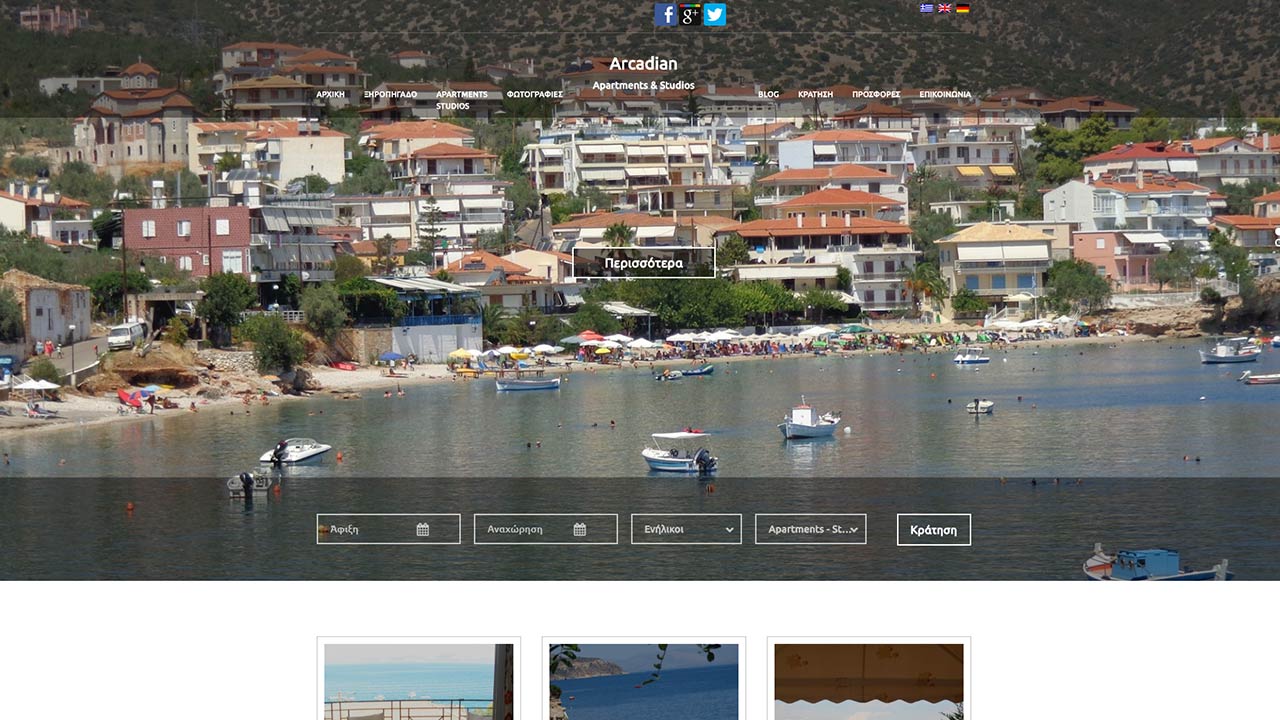Expand the Ενήλικοι dropdown

pos(686,529)
